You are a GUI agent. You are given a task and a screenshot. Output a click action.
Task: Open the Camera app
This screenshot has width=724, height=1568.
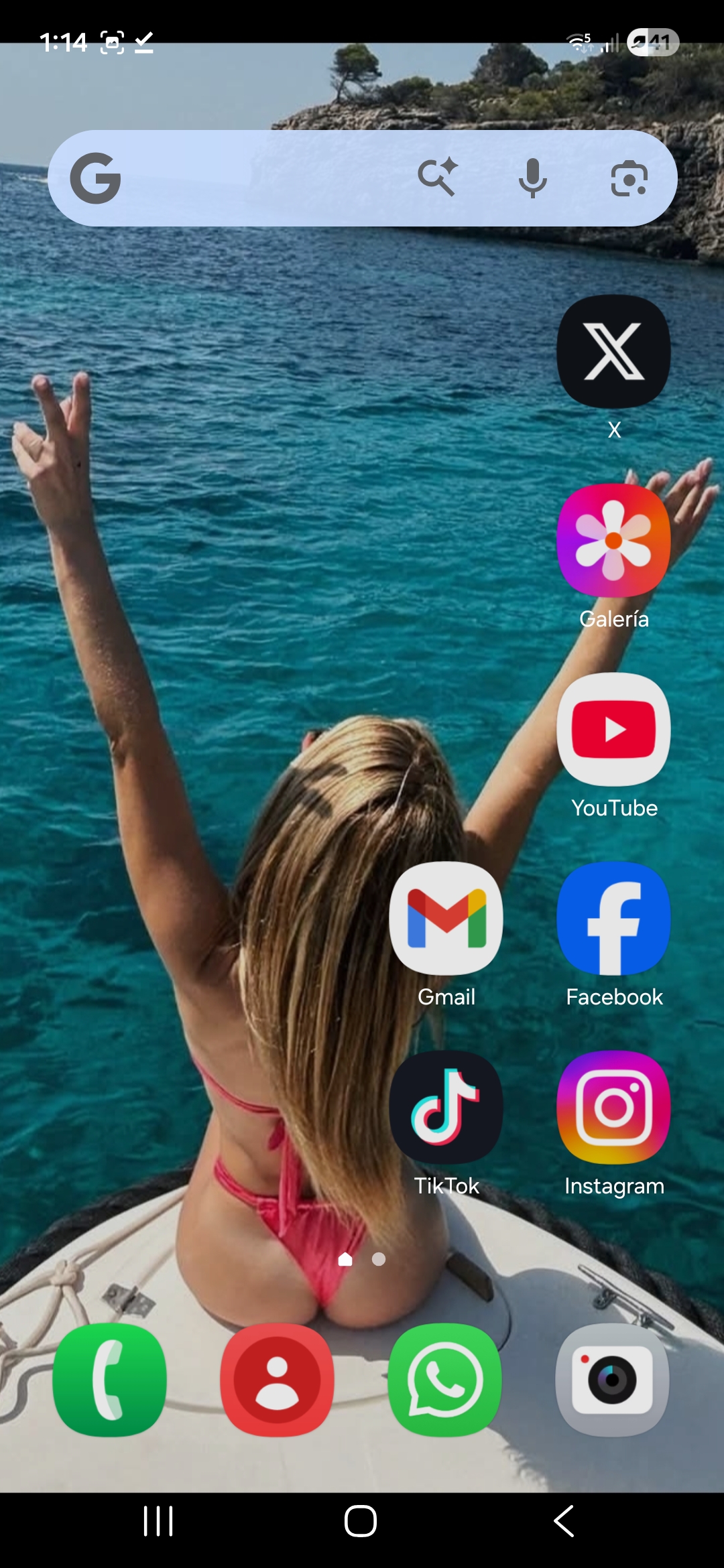coord(612,1380)
